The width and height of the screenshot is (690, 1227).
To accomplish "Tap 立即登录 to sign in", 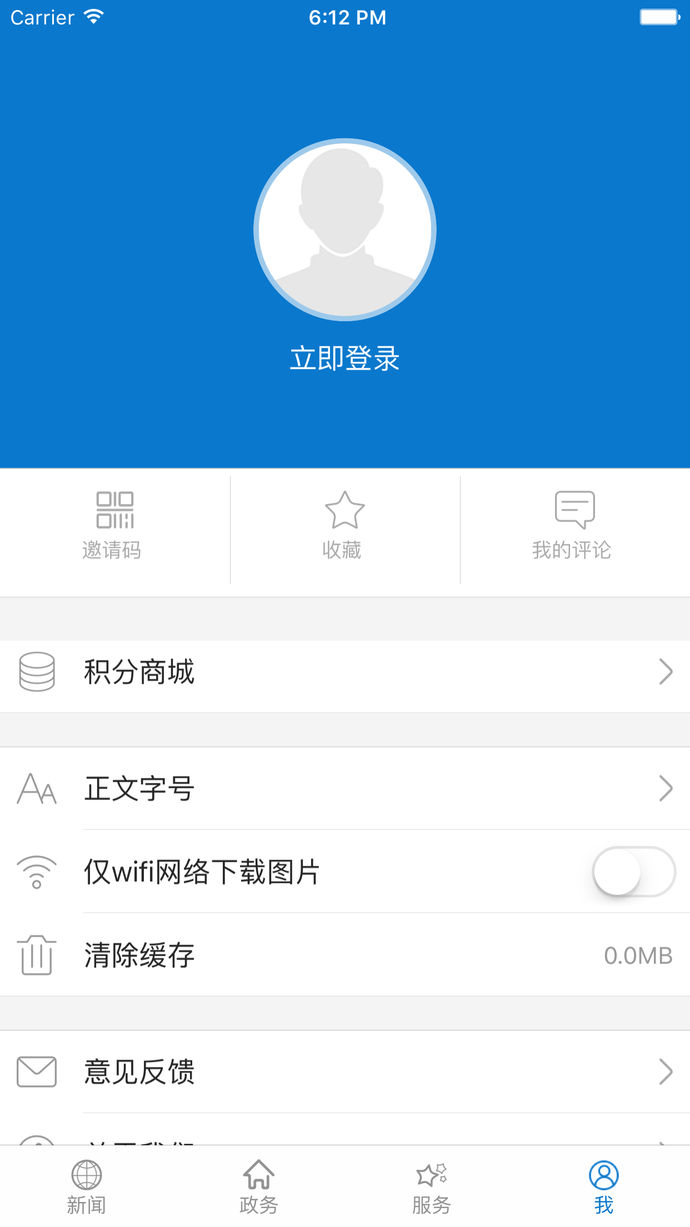I will coord(345,359).
